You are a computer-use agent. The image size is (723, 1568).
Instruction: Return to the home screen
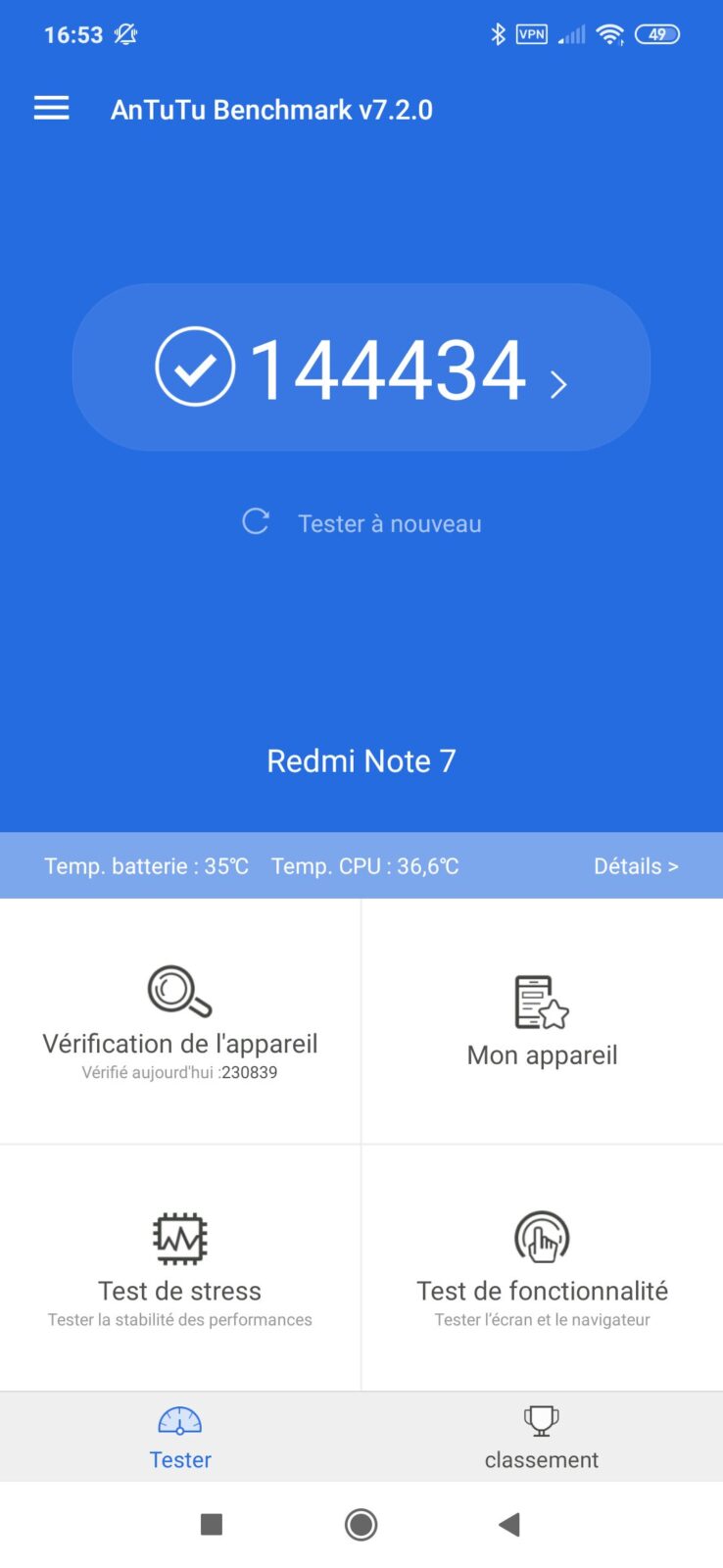click(361, 1525)
